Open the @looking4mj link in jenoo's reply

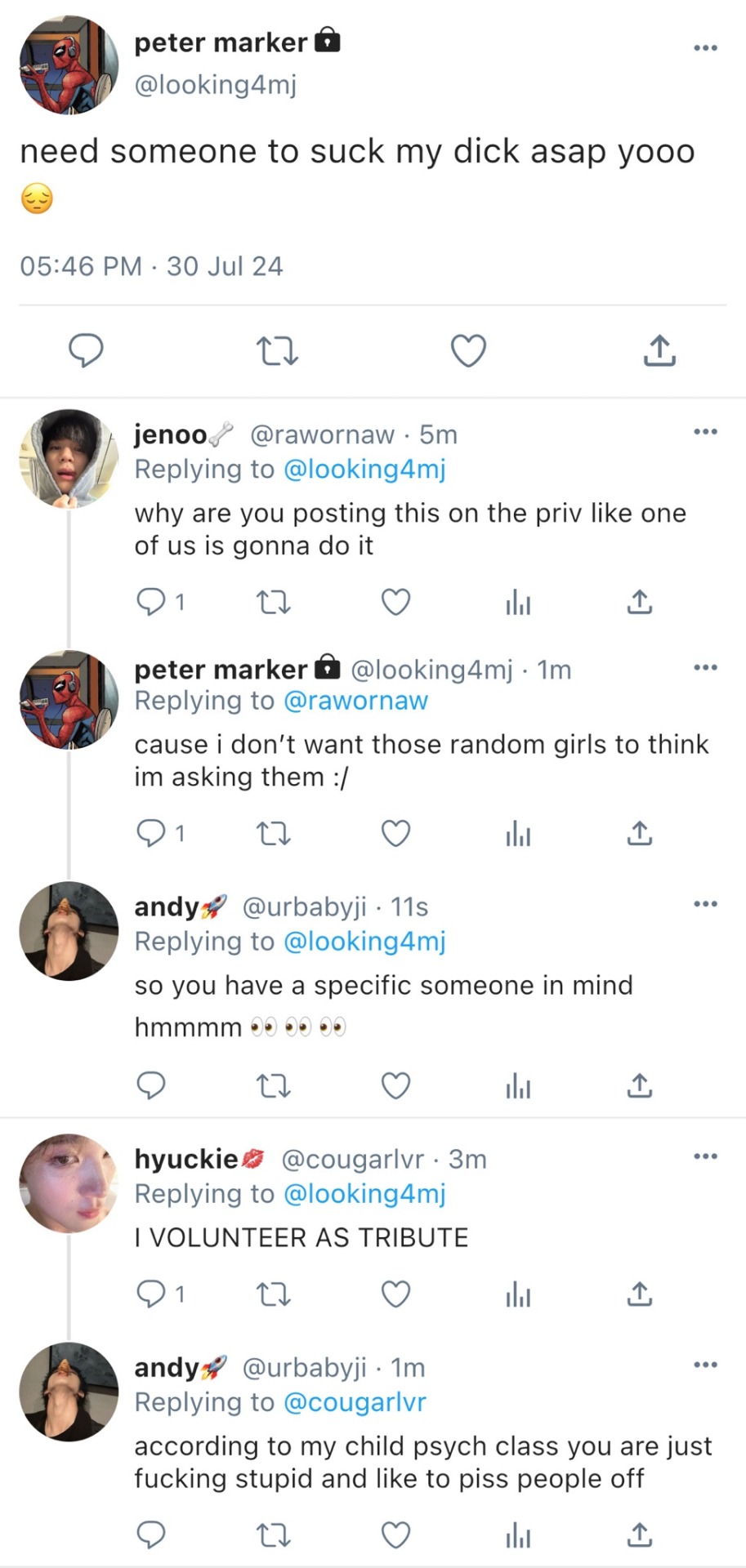click(364, 470)
